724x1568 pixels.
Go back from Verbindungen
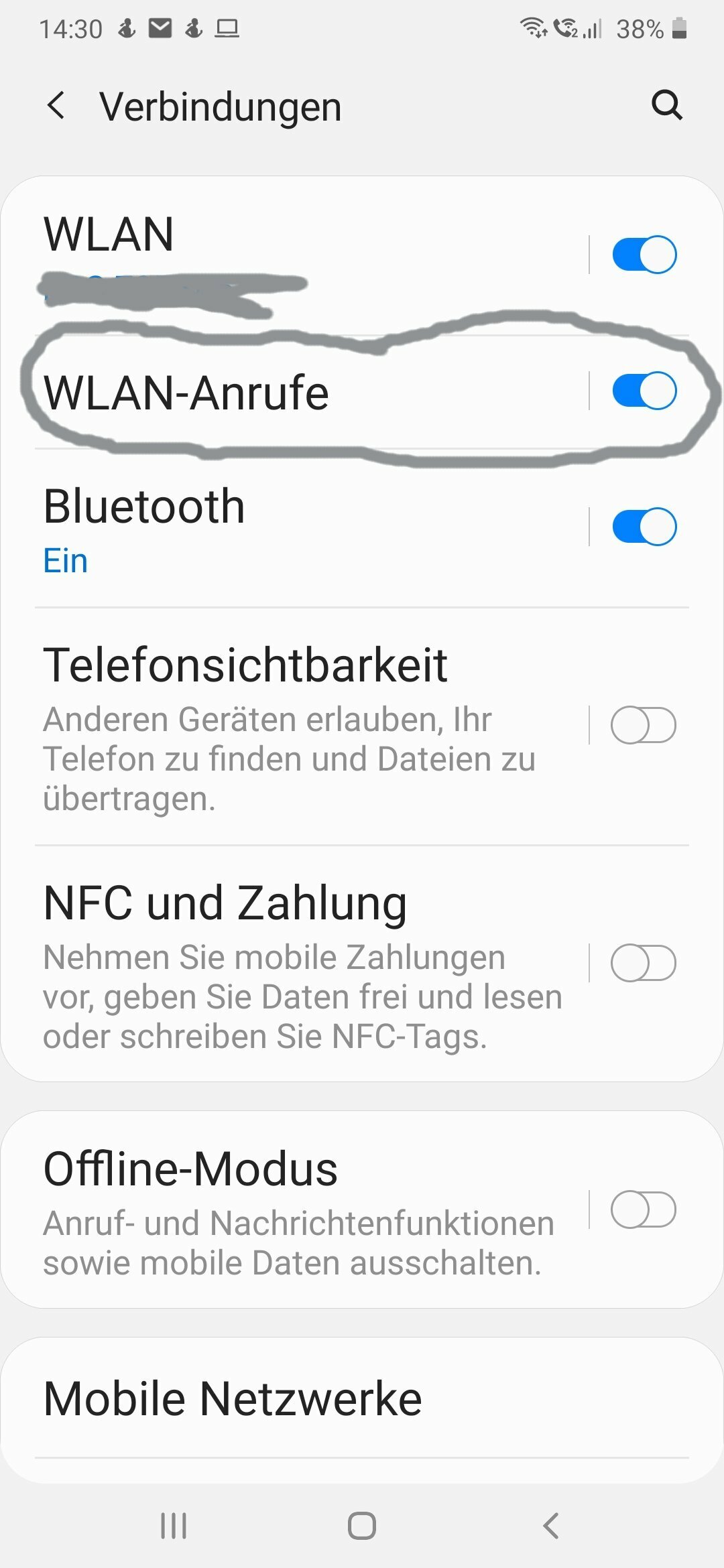tap(57, 106)
